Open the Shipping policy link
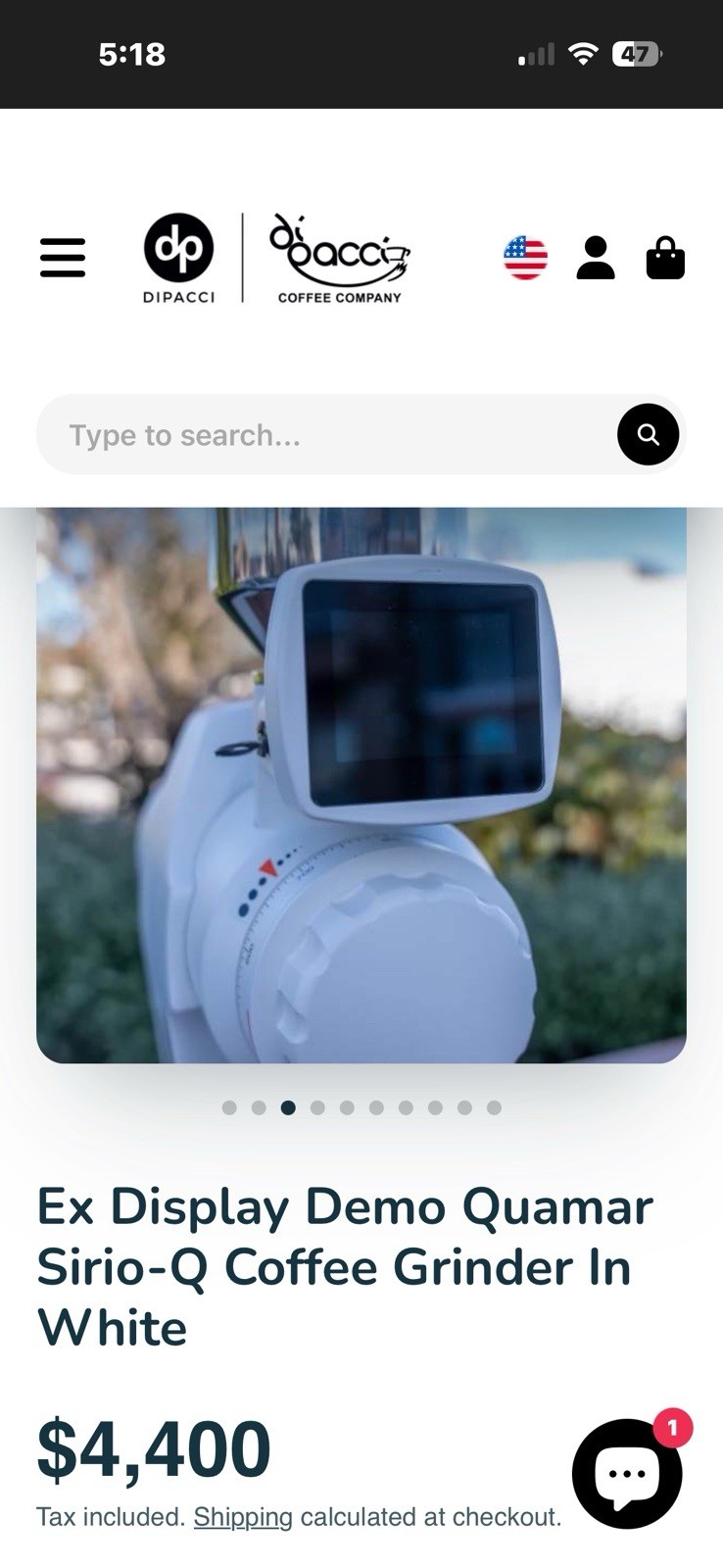The width and height of the screenshot is (723, 1568). pos(243,1517)
